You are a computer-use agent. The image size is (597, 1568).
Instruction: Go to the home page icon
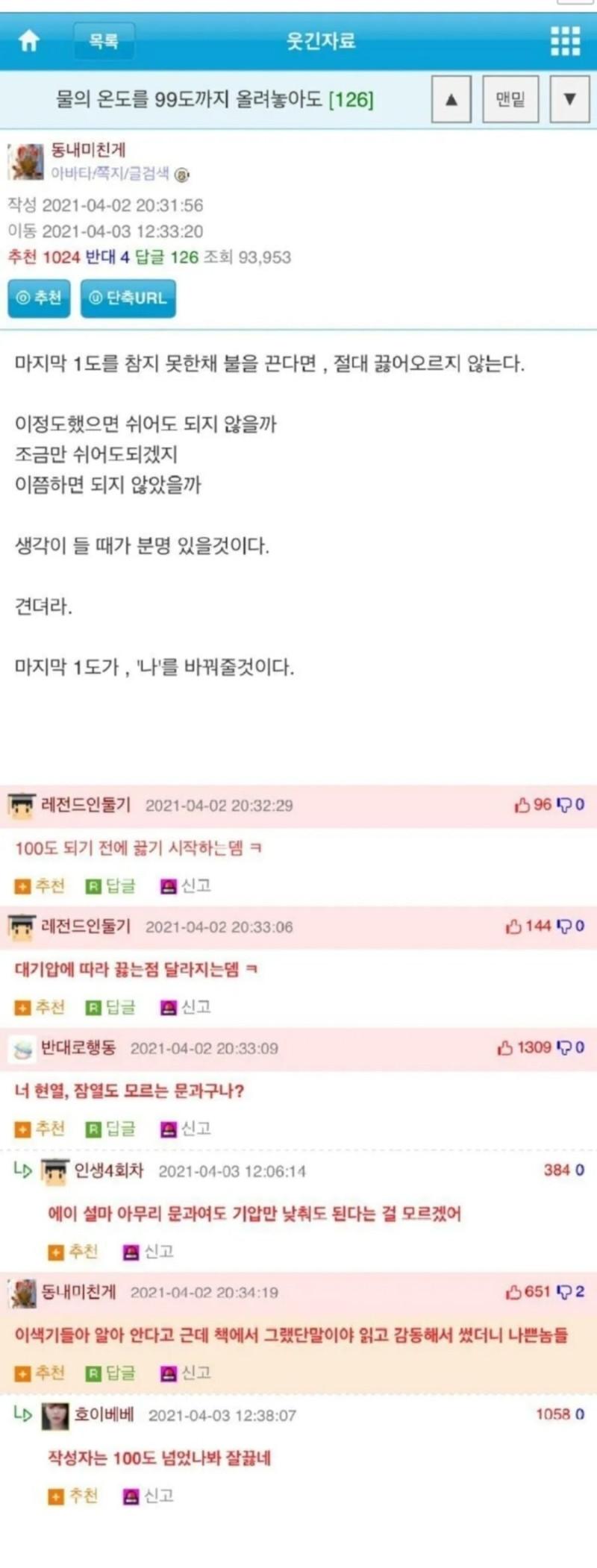[x=28, y=40]
